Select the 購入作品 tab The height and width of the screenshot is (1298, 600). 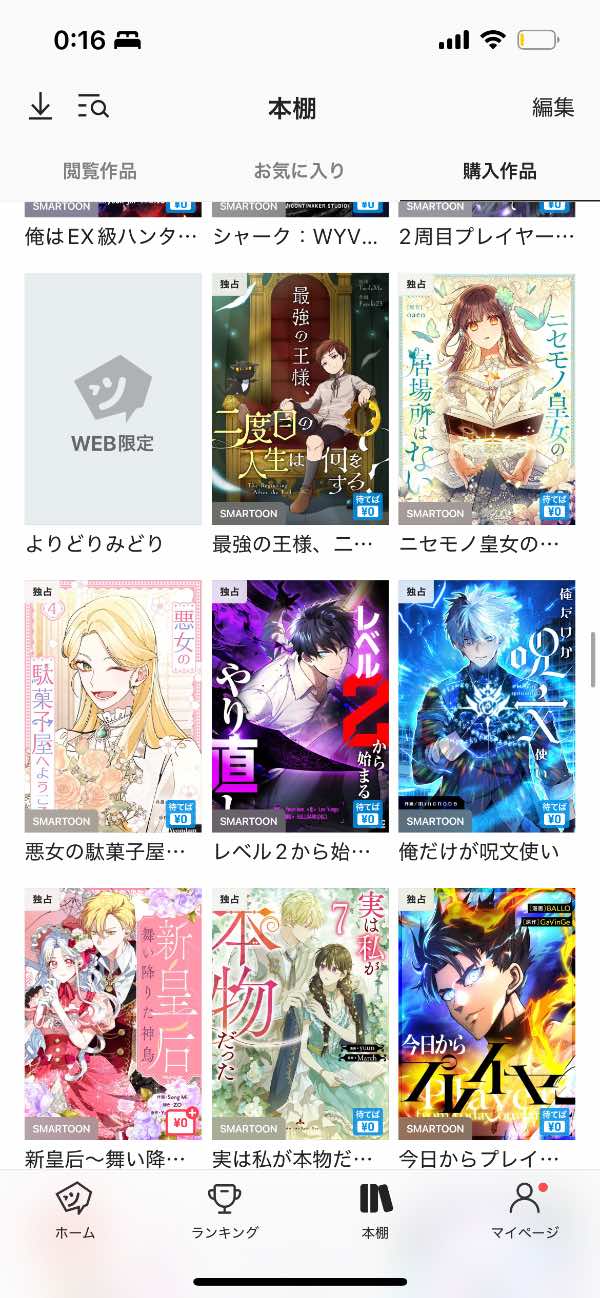(x=499, y=171)
